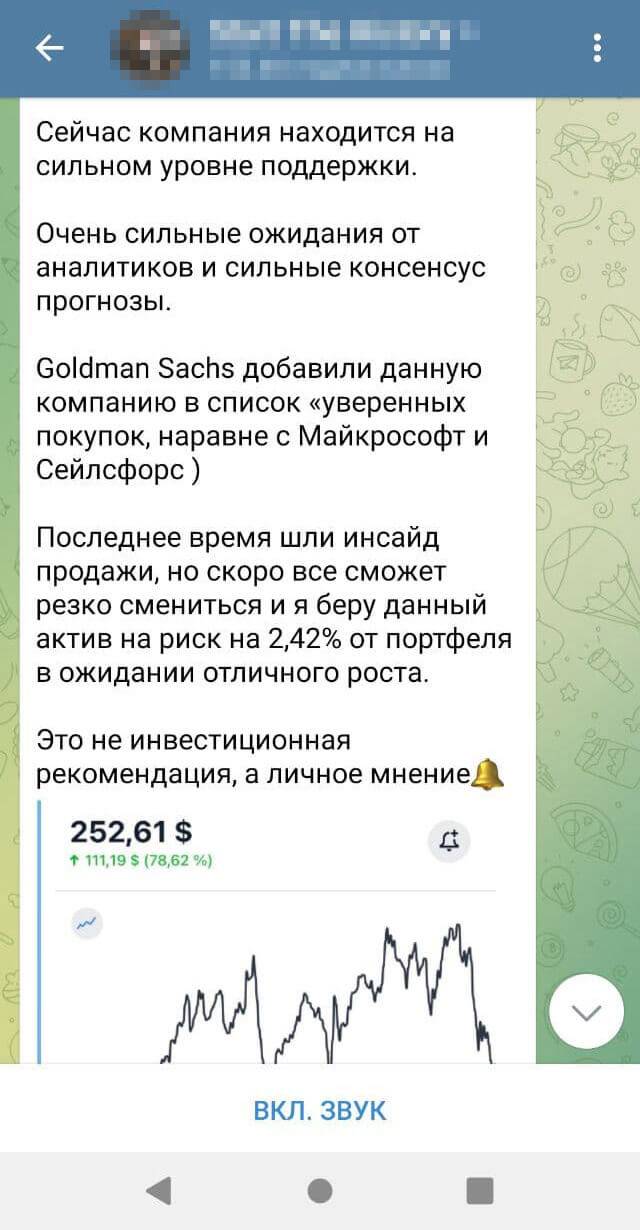
Task: Tap ВКЛ. ЗВУК to unmute the channel
Action: click(x=320, y=1110)
